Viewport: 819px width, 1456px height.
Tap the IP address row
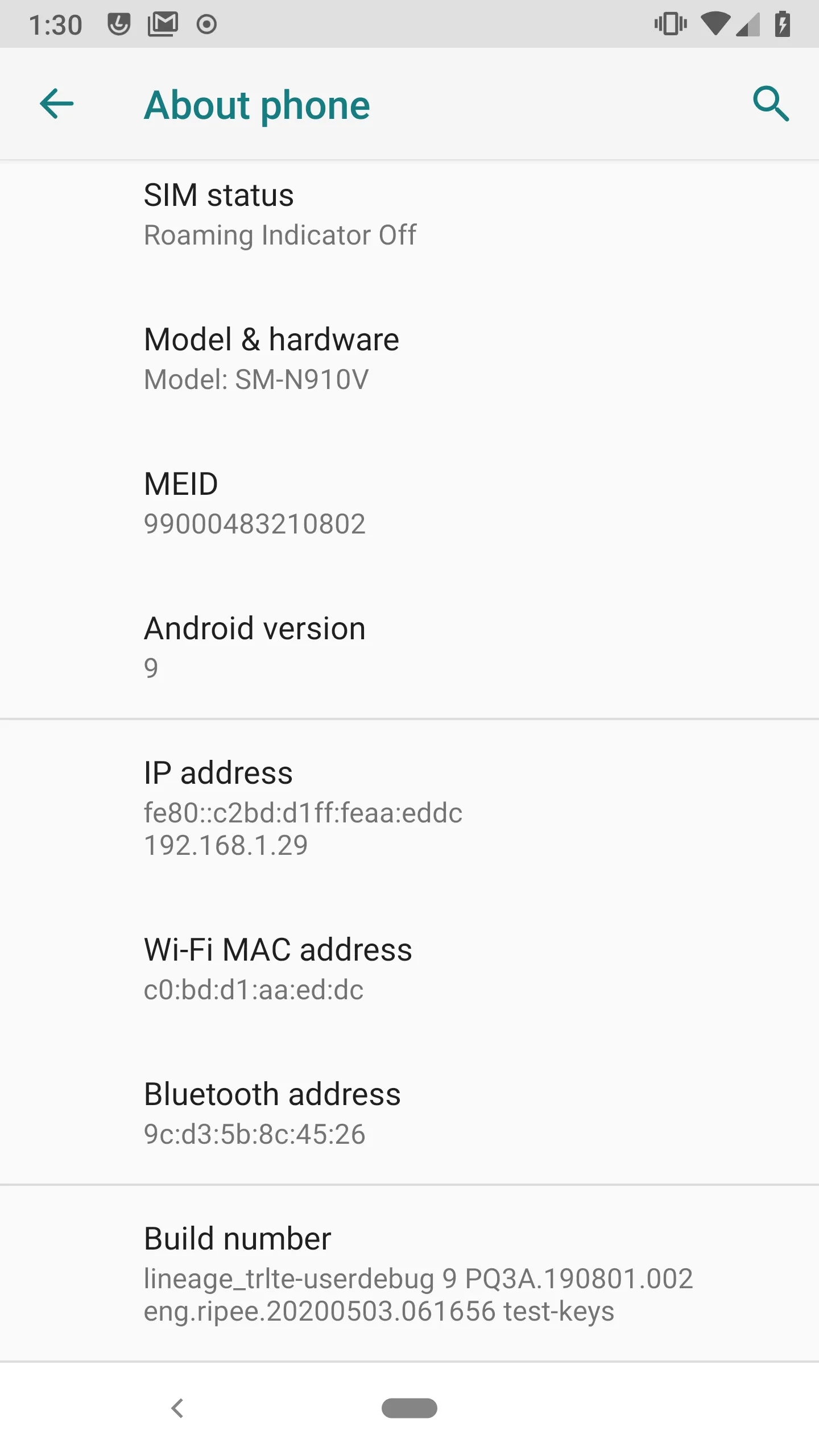coord(409,808)
